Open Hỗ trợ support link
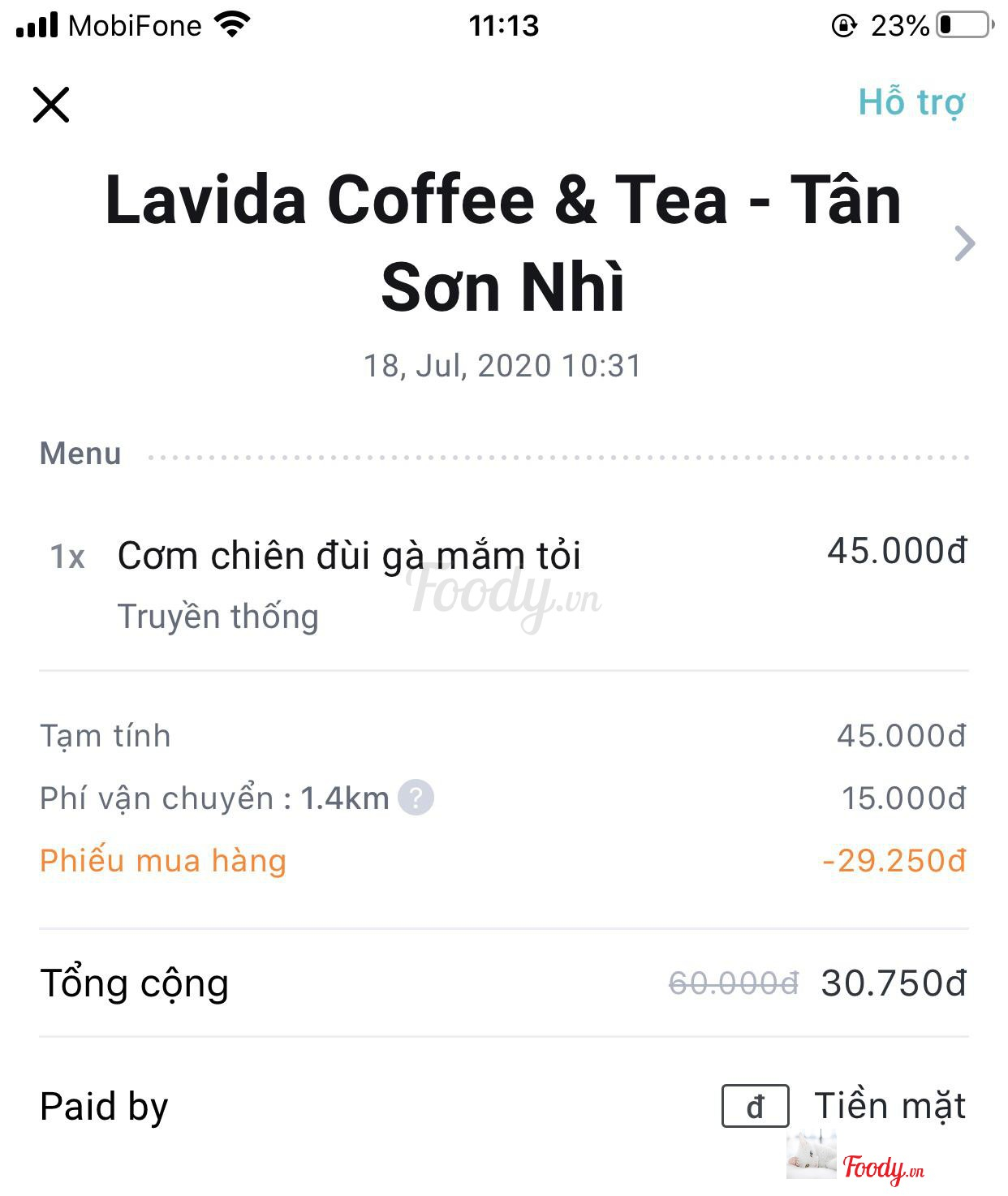Screen dimensions: 1008x1196 (x=911, y=103)
